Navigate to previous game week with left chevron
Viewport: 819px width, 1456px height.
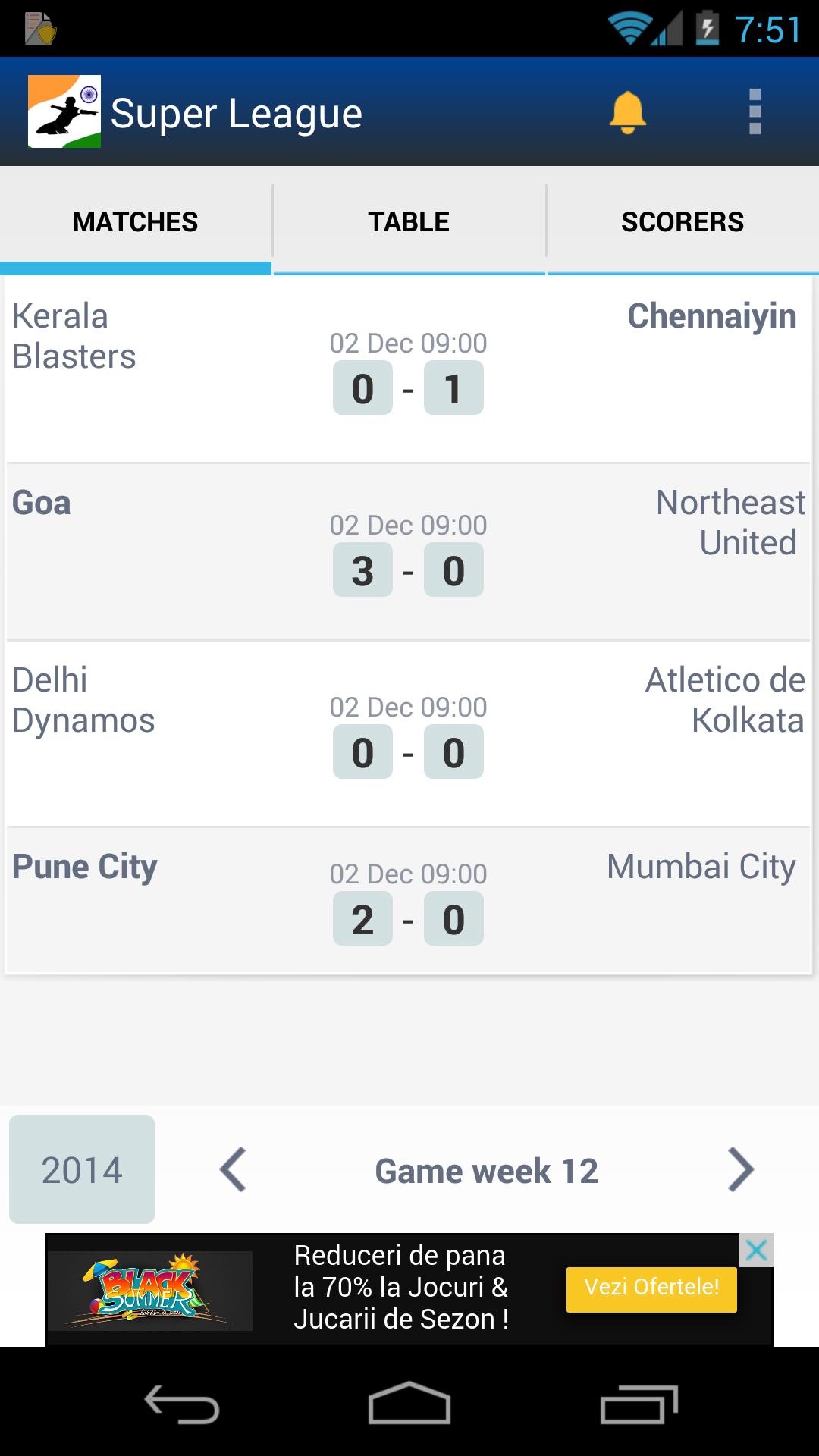(x=235, y=1170)
